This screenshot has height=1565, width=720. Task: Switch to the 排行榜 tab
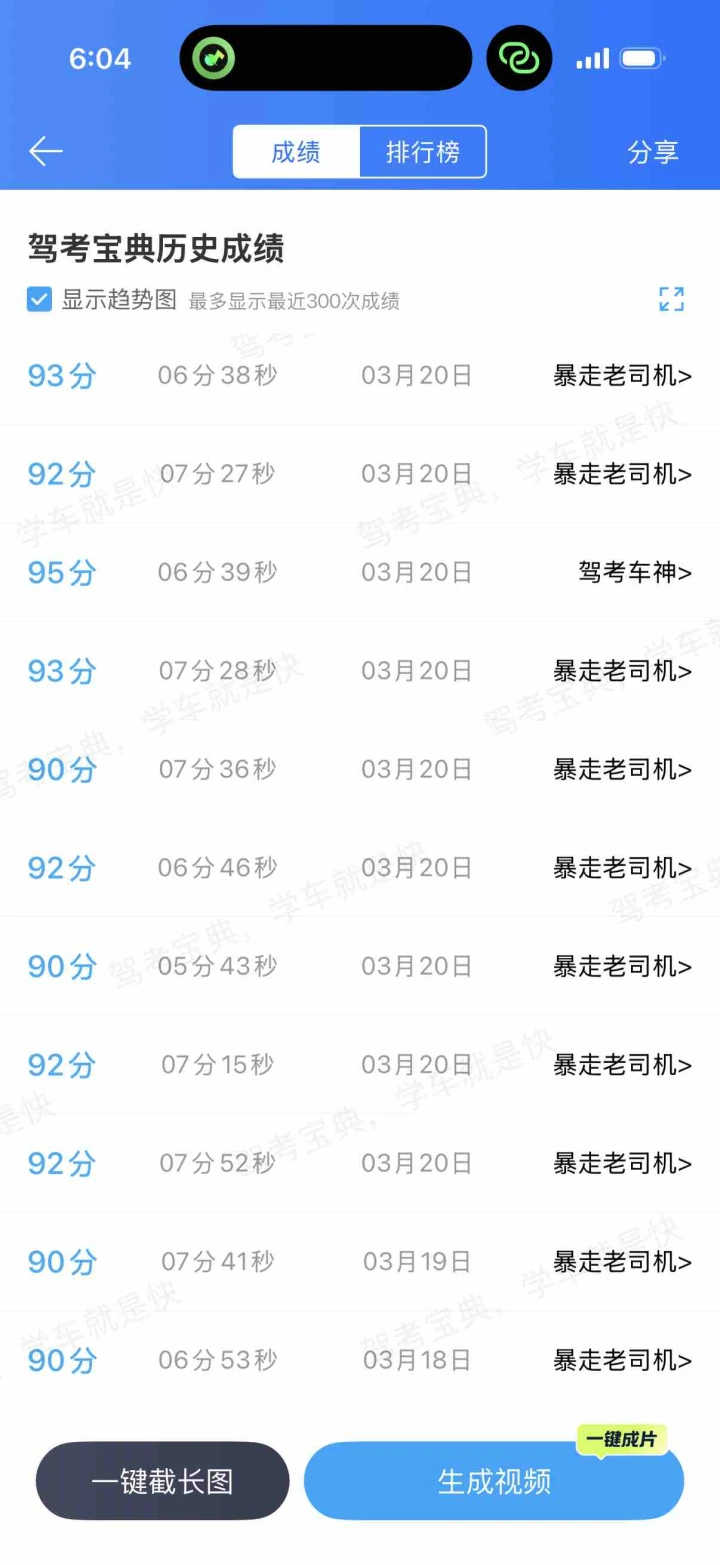(423, 152)
